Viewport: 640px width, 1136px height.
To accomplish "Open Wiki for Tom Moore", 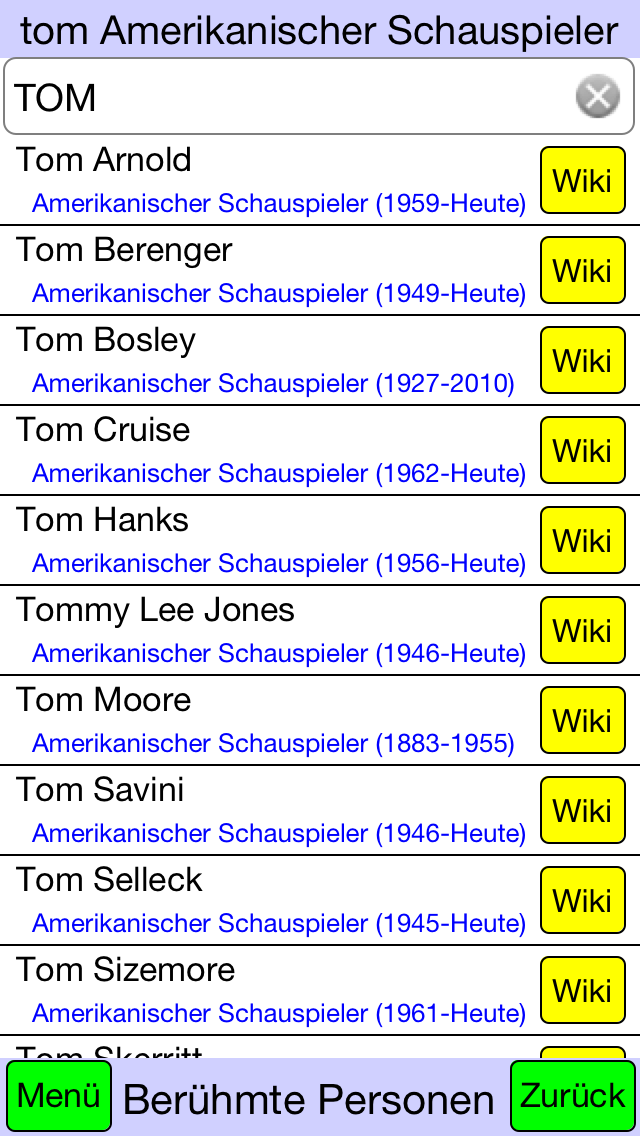I will coord(583,720).
